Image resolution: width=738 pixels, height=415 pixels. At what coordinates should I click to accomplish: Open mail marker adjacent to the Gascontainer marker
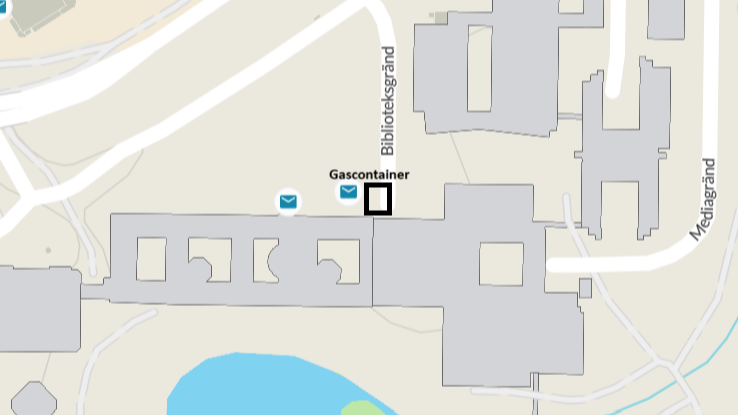point(348,191)
